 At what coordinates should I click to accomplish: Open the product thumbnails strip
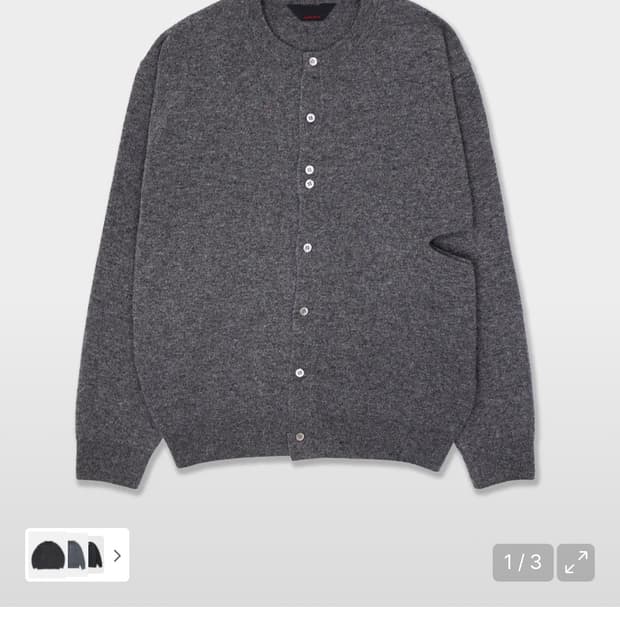78,555
